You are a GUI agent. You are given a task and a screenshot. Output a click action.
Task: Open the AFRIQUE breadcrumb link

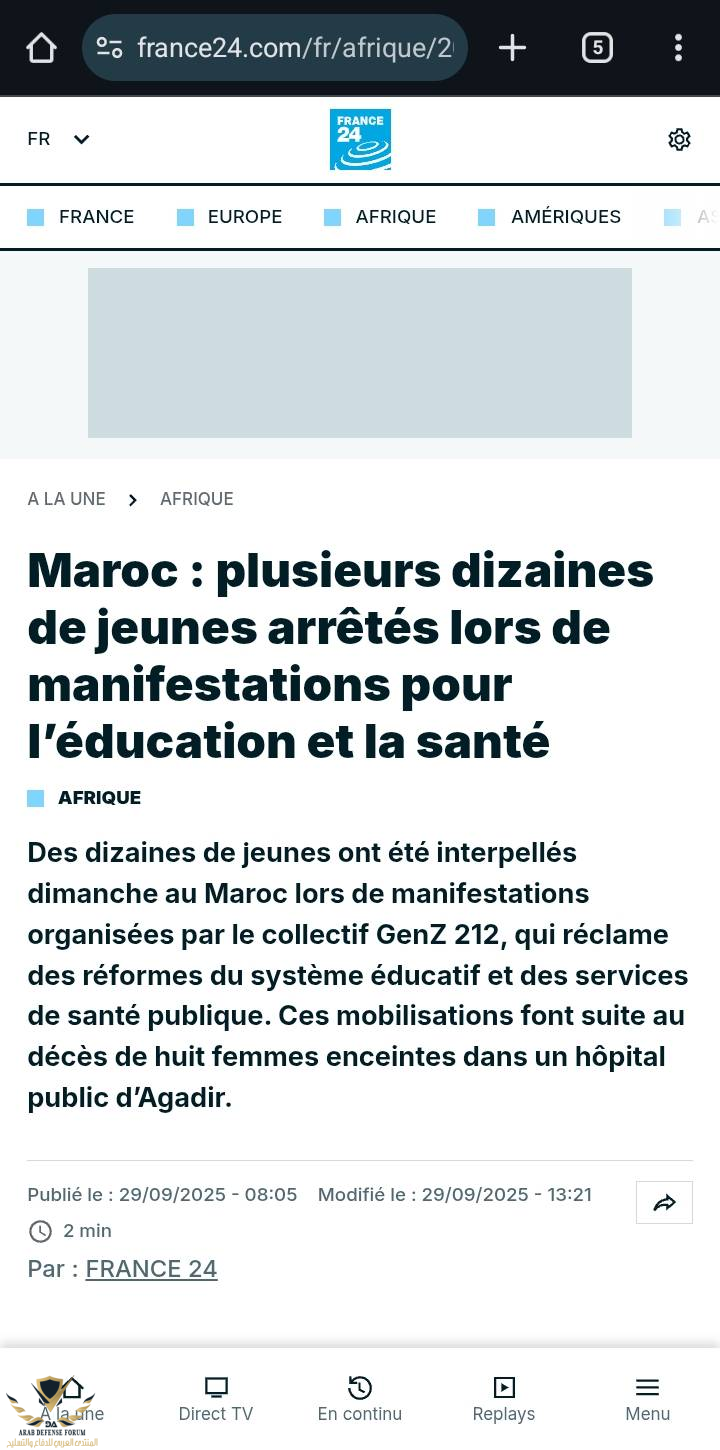[196, 499]
